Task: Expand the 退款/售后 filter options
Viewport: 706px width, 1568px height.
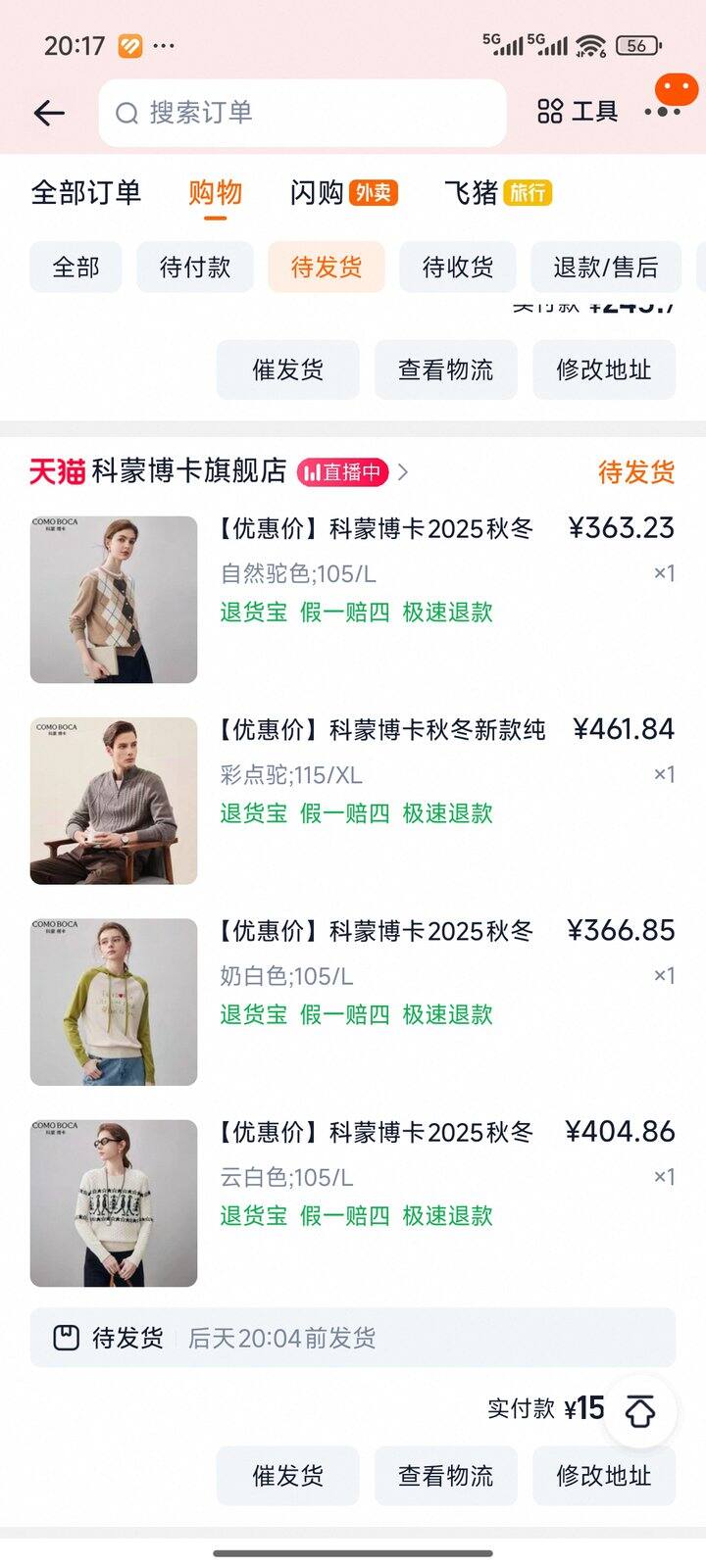Action: pos(604,267)
